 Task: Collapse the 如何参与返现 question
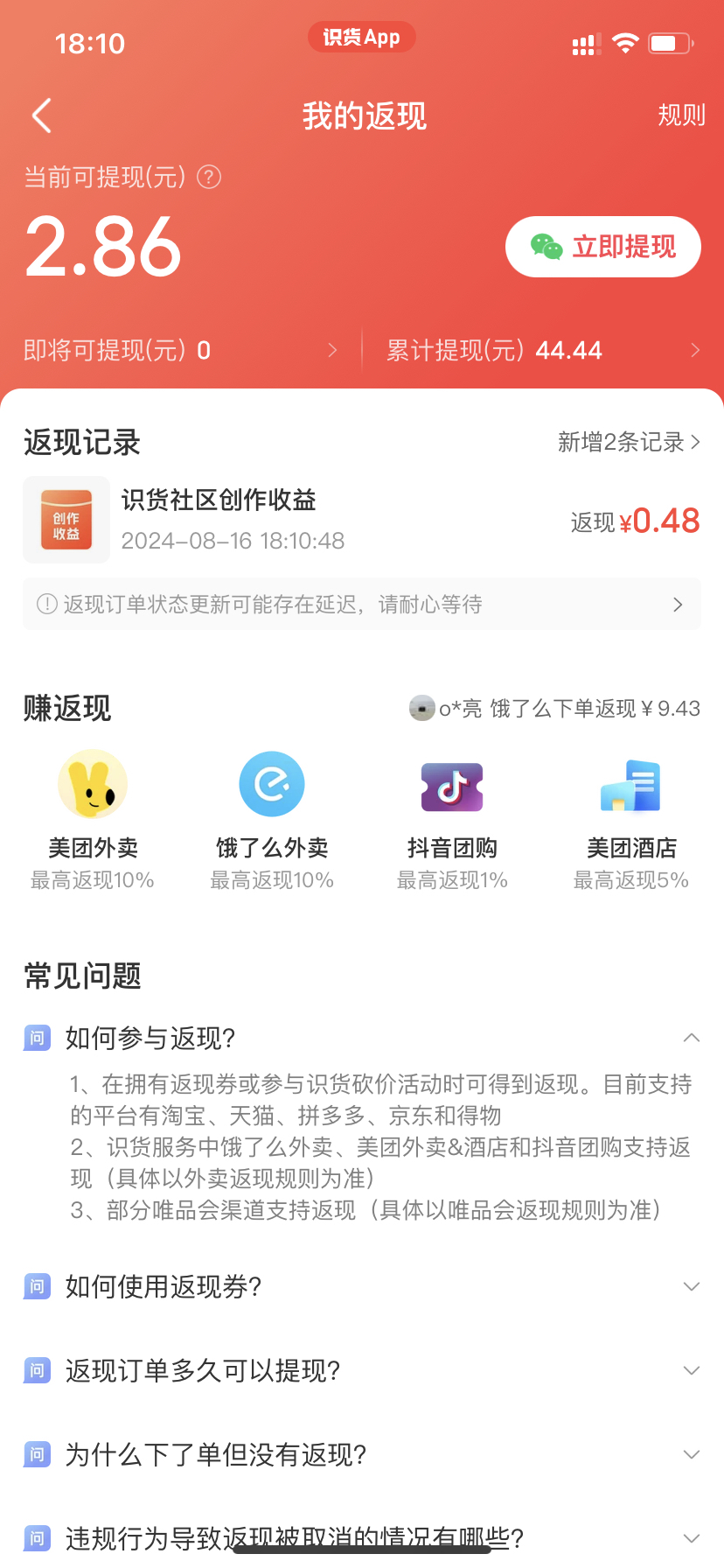click(x=690, y=1039)
